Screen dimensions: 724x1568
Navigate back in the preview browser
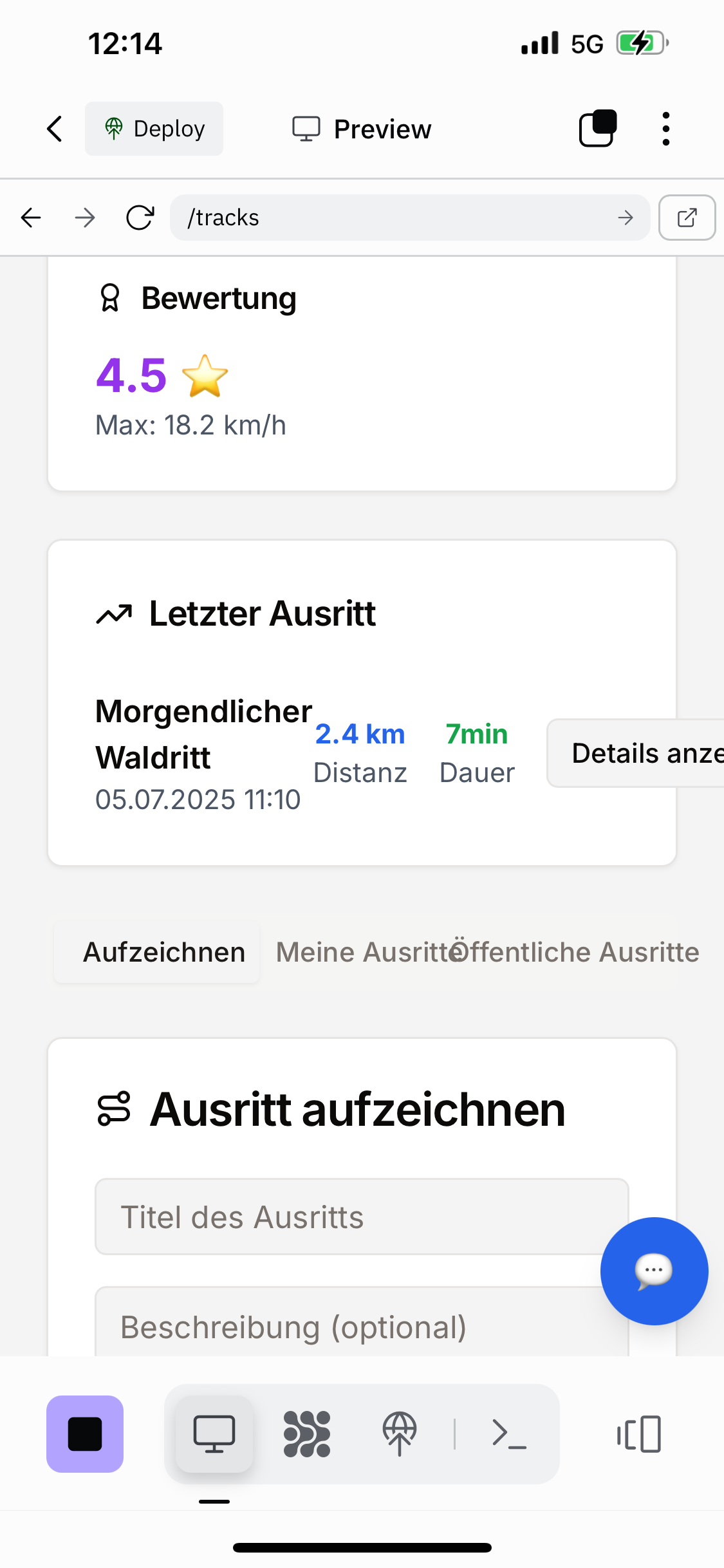tap(31, 218)
